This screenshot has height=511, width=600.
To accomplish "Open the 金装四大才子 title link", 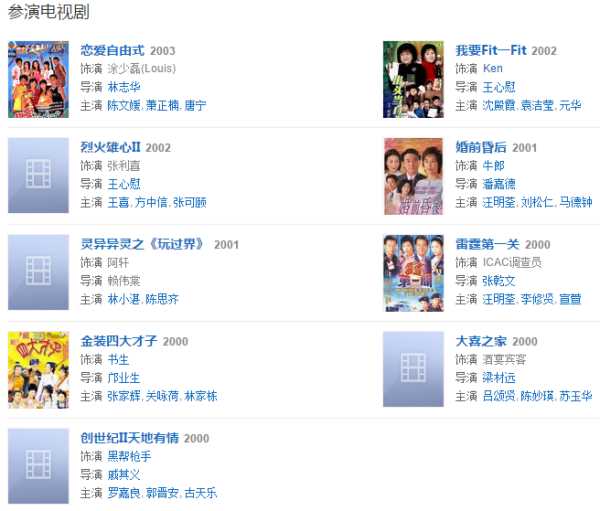I will [x=119, y=341].
